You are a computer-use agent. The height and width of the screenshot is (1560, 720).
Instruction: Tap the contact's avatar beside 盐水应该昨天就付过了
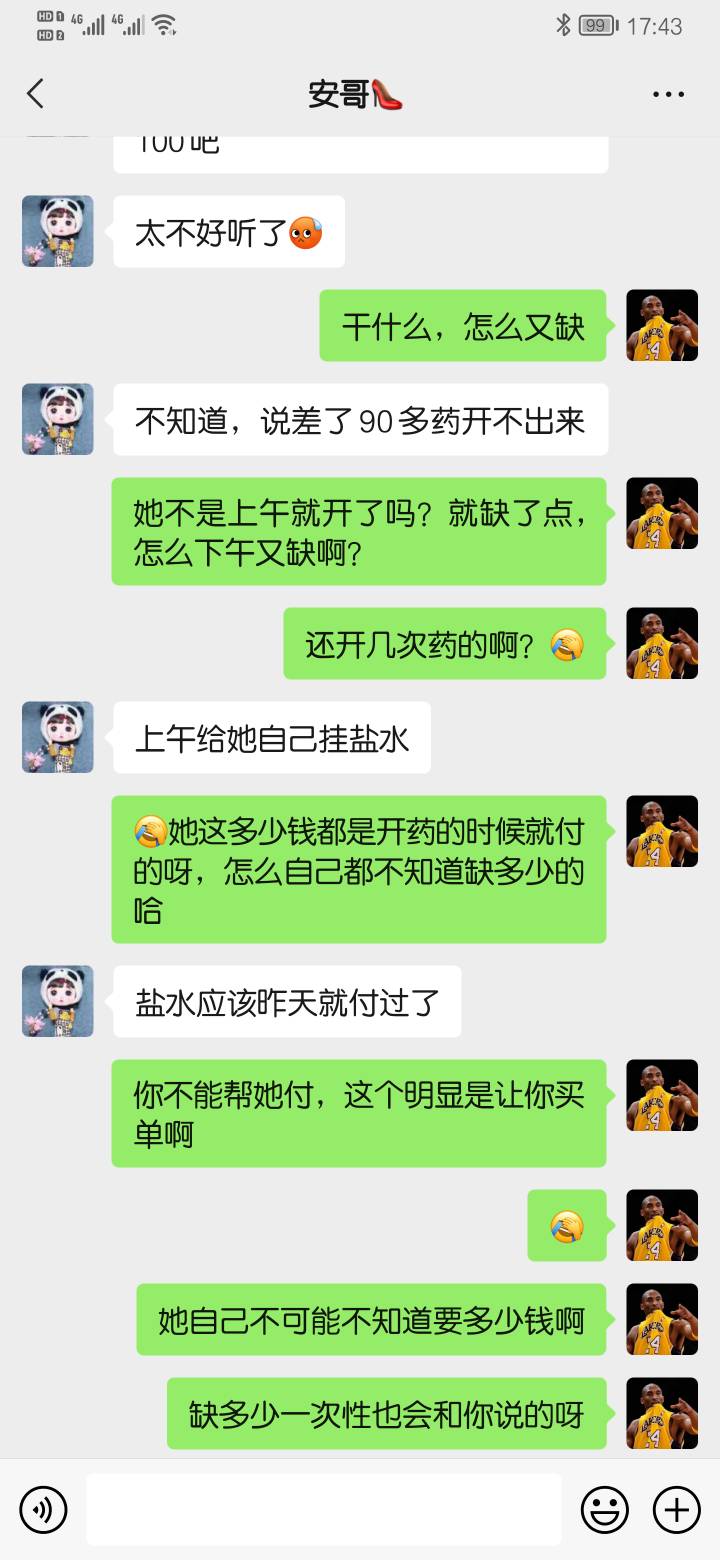pyautogui.click(x=58, y=1001)
